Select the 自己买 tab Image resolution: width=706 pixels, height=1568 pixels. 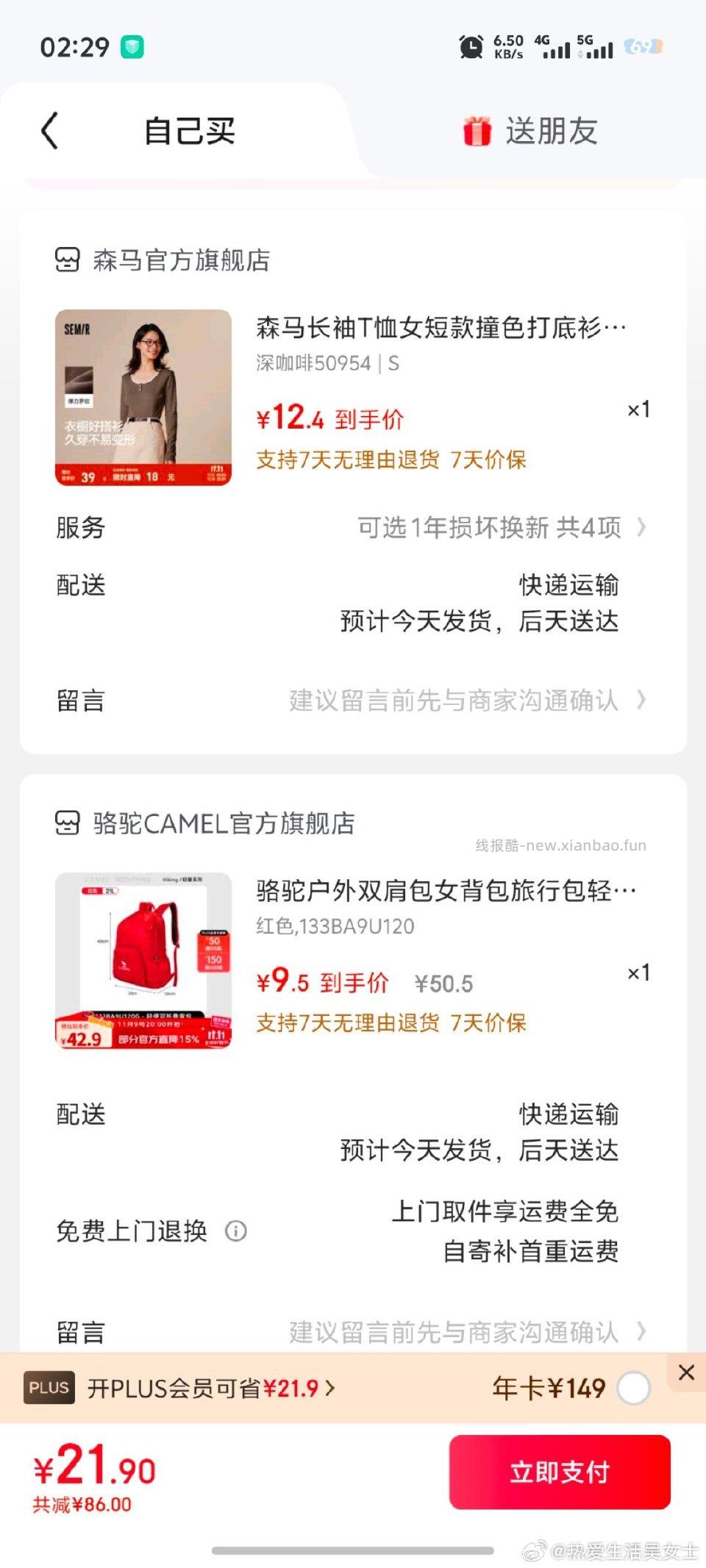click(189, 130)
